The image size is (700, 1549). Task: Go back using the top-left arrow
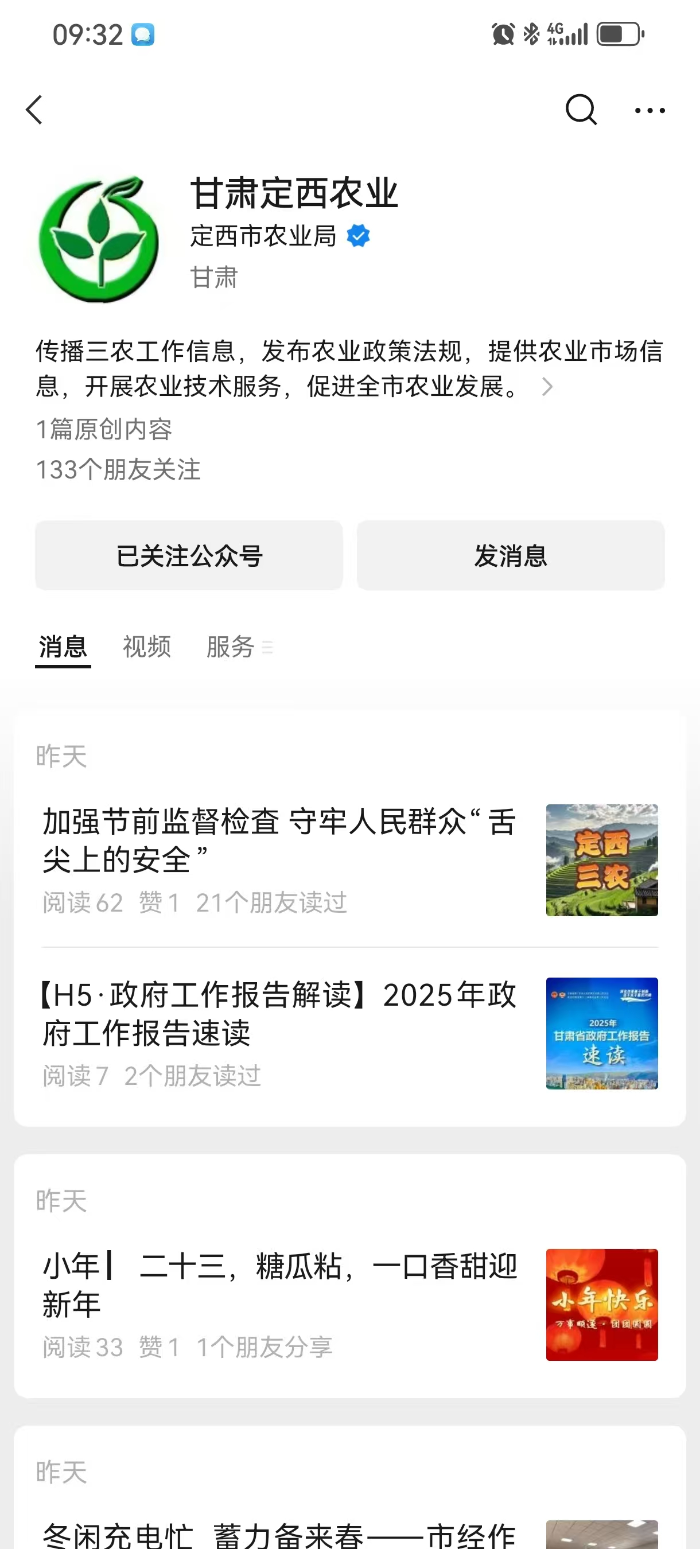click(x=35, y=110)
